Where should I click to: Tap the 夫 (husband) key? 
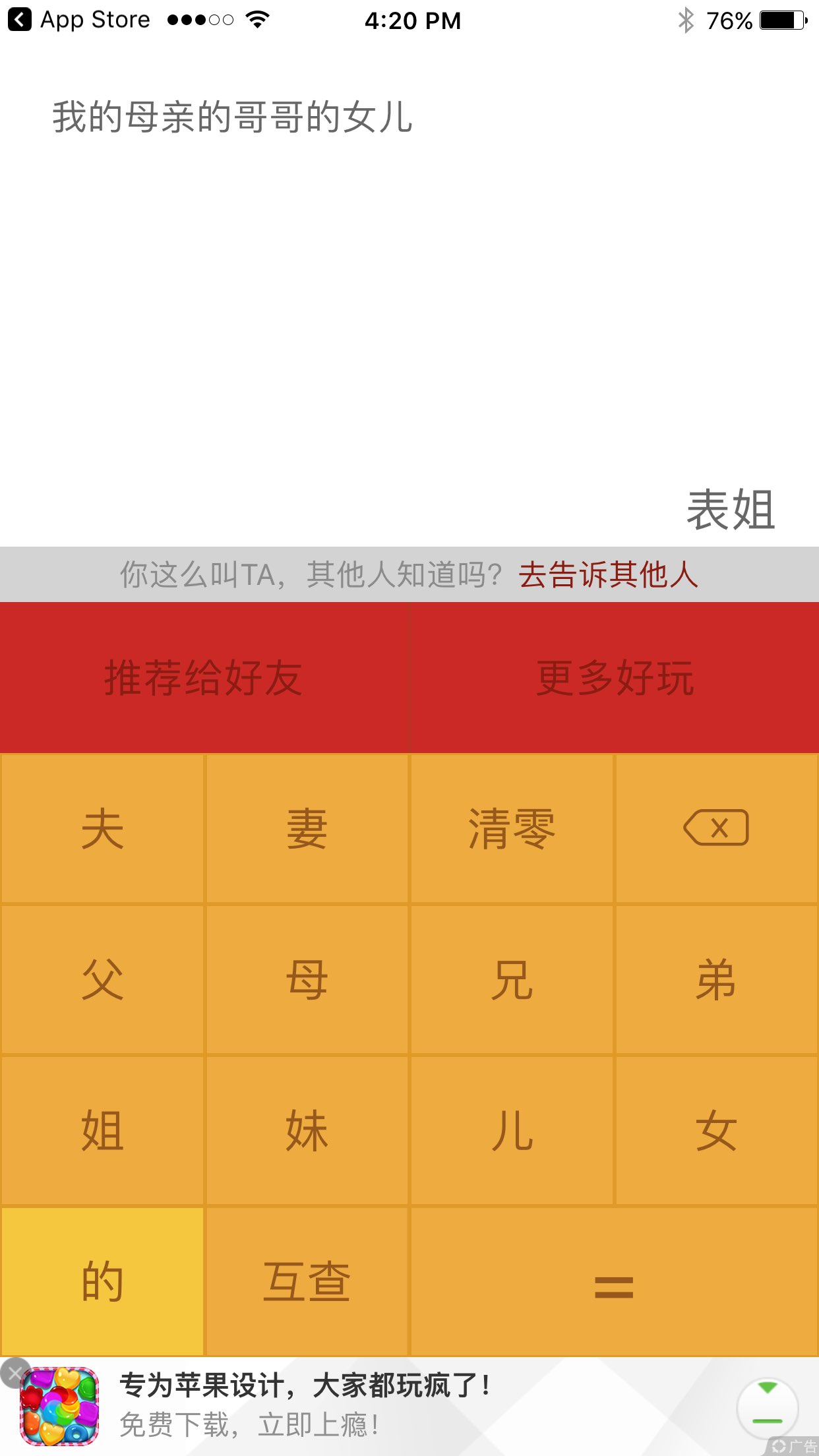point(102,828)
